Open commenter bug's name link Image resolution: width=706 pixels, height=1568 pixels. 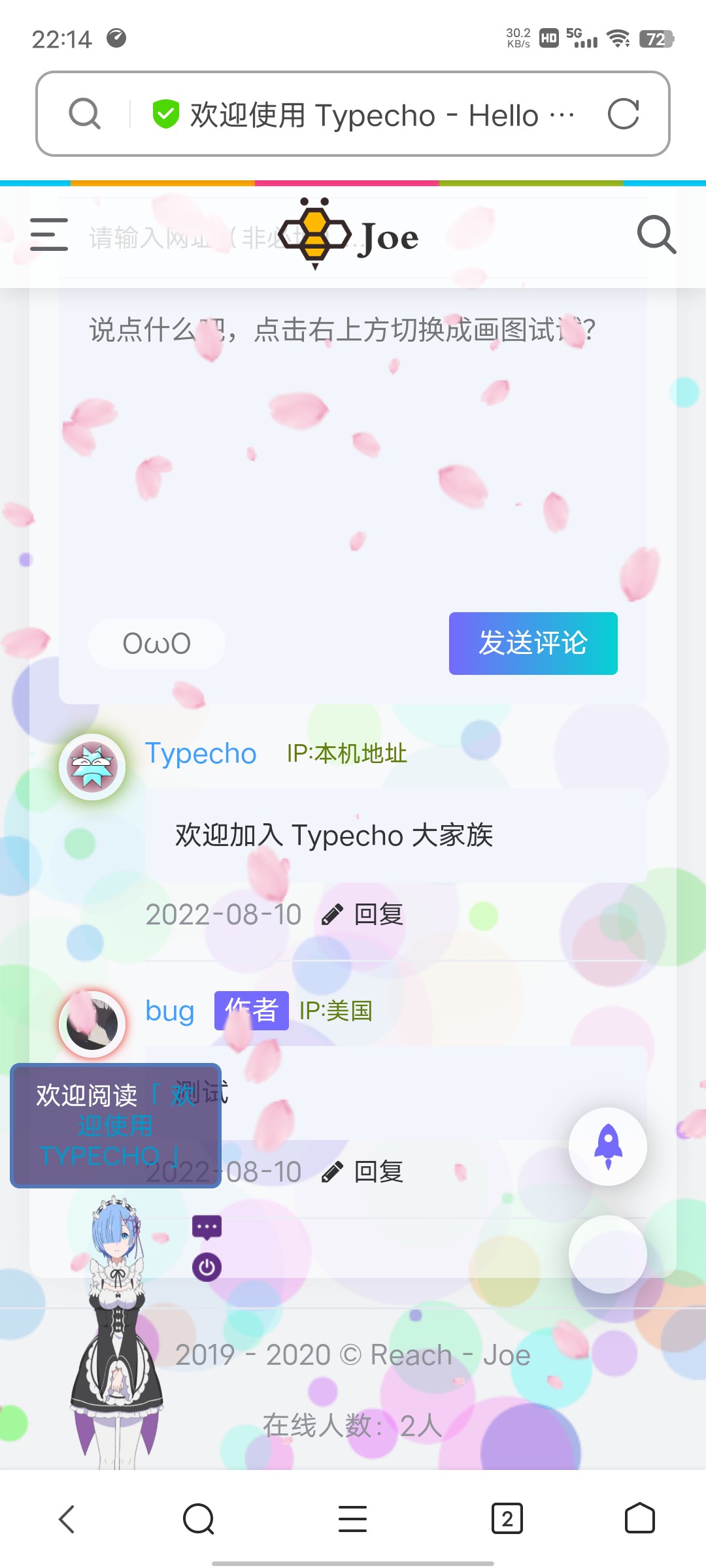(170, 1011)
